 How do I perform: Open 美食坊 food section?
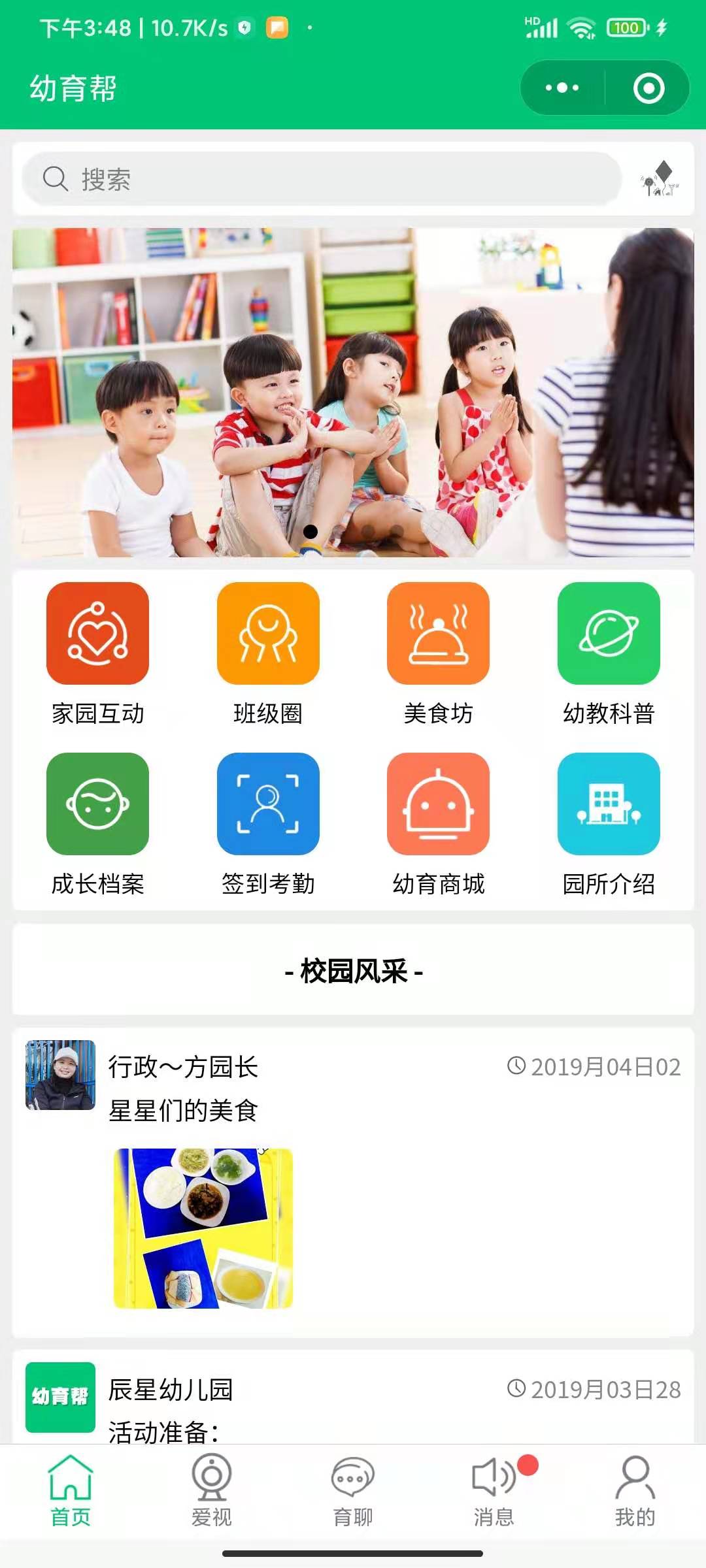click(438, 653)
